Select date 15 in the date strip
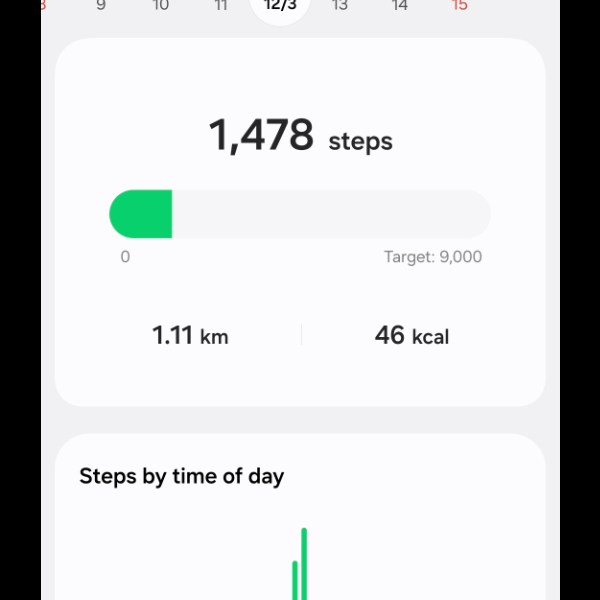Screen dimensions: 600x600 tap(459, 6)
